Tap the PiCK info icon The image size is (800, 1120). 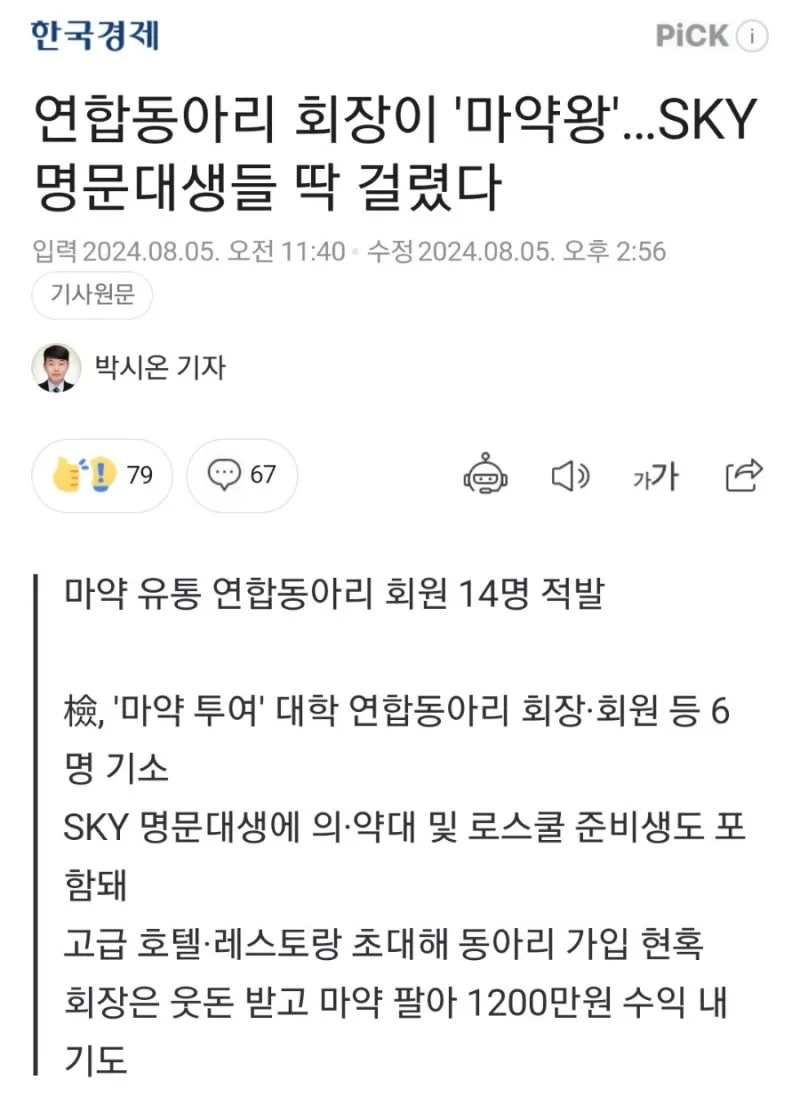coord(751,36)
